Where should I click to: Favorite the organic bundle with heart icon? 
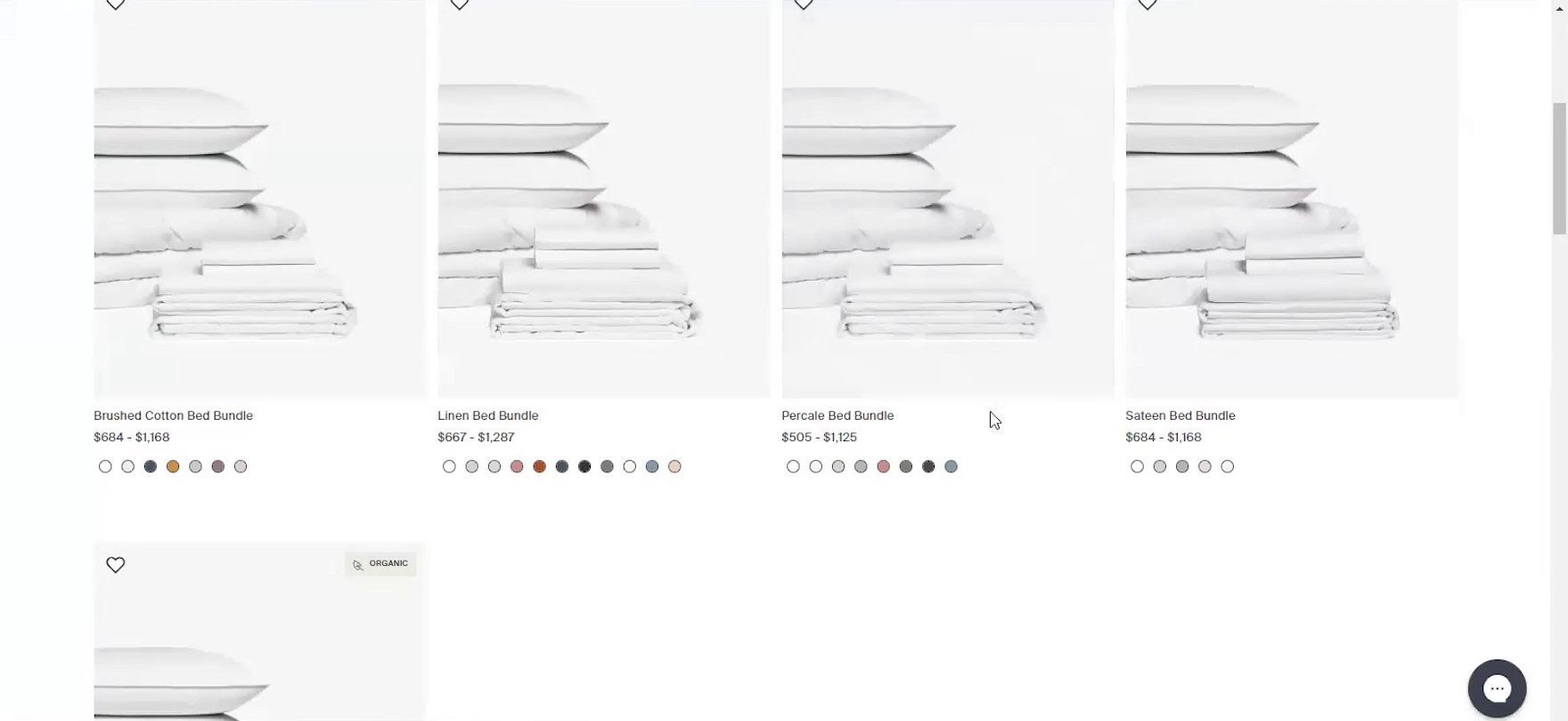[115, 564]
